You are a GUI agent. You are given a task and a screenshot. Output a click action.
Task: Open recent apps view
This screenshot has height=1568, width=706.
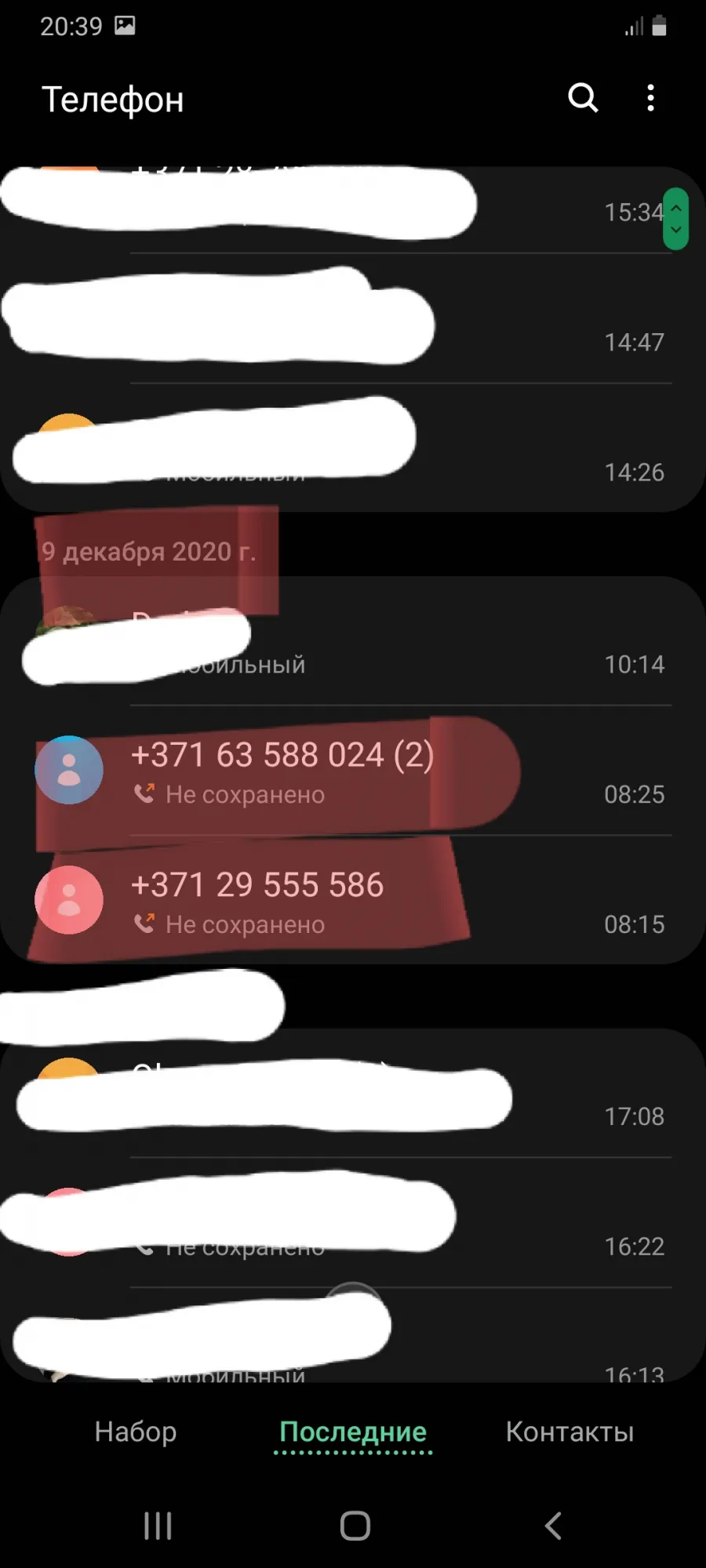(x=158, y=1526)
